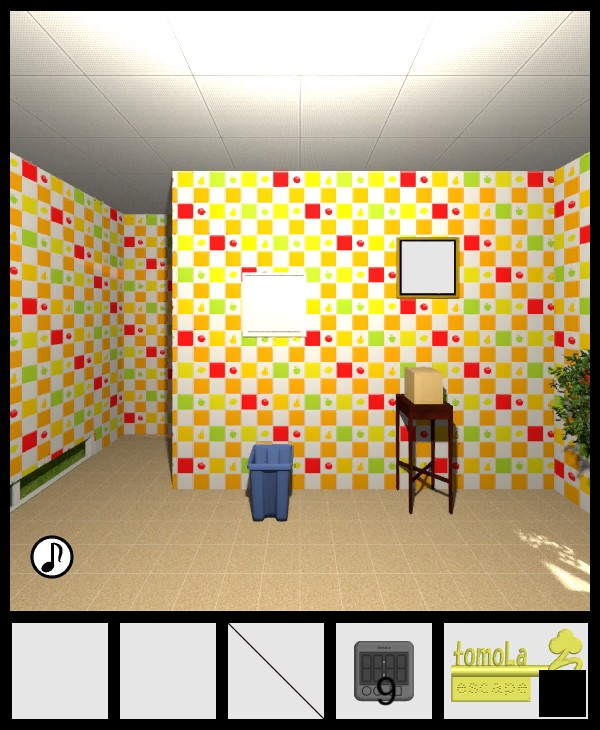Check the floor vent on left wall
This screenshot has width=600, height=730.
pos(50,468)
